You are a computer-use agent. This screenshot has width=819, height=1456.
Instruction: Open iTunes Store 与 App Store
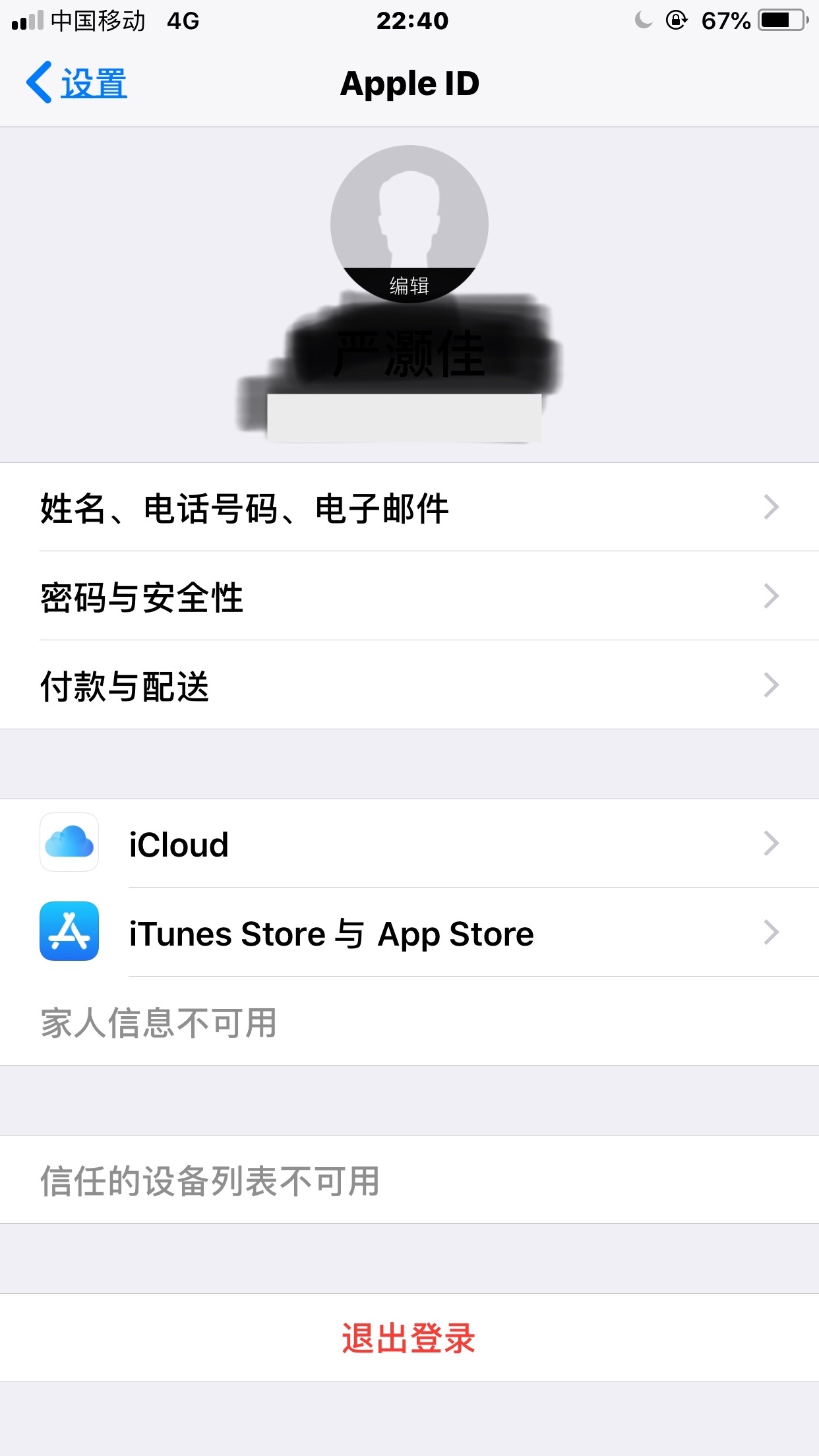point(409,933)
